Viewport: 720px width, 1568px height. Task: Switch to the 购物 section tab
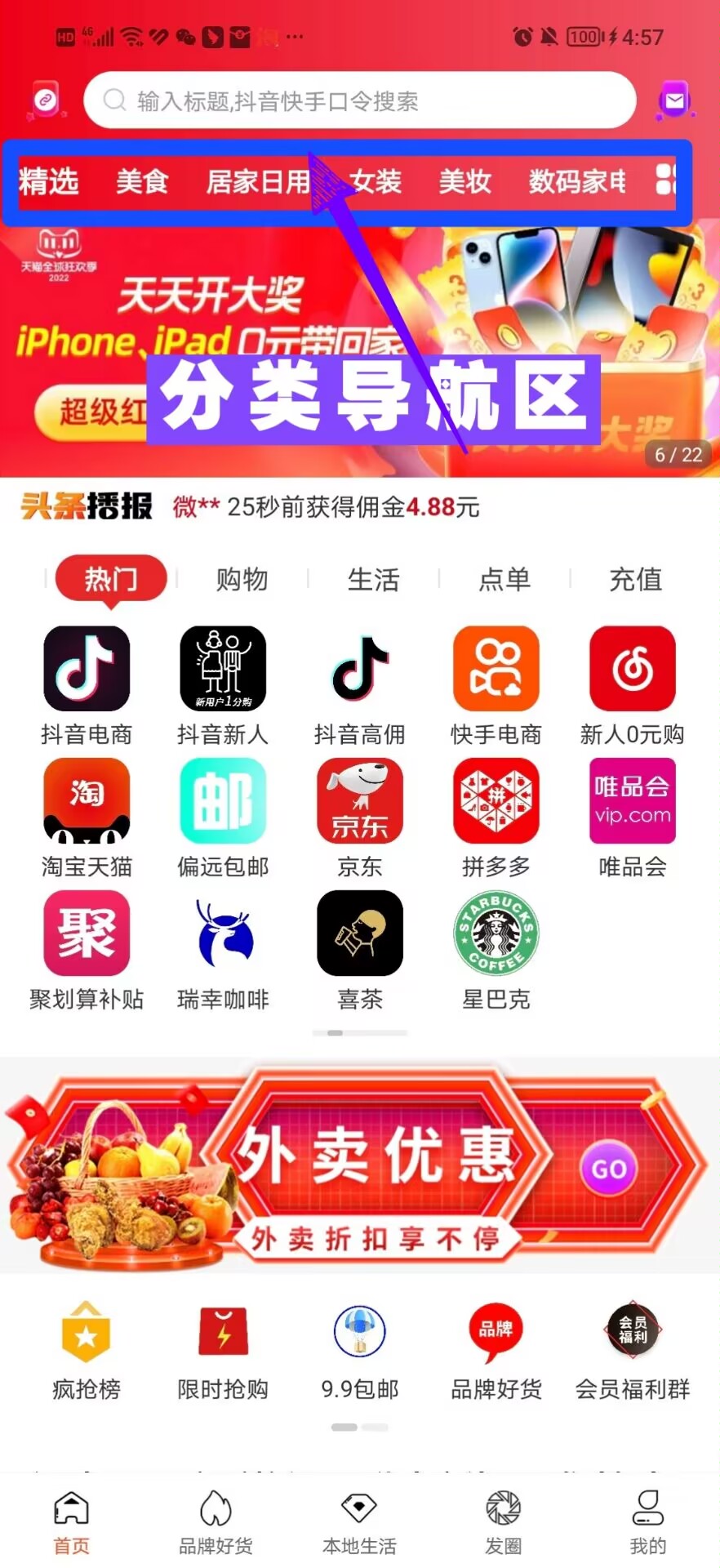(242, 579)
